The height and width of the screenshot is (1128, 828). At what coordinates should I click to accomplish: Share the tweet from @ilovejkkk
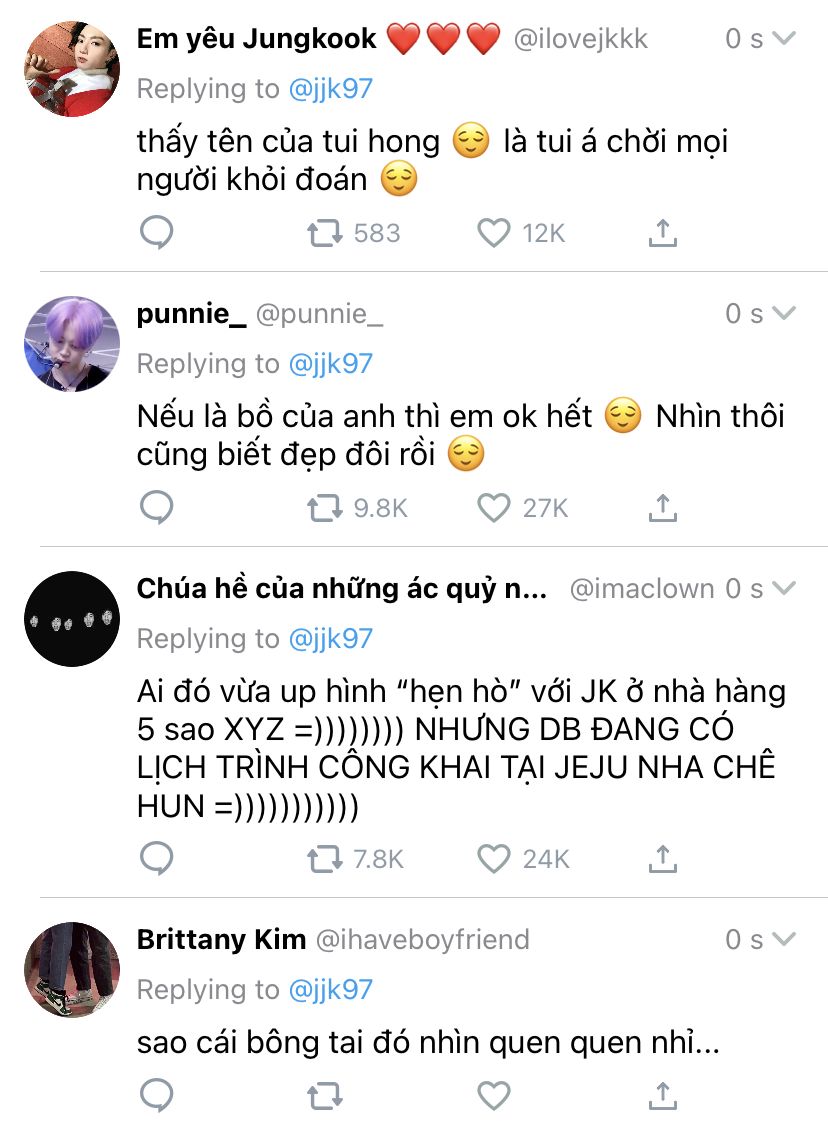[662, 233]
